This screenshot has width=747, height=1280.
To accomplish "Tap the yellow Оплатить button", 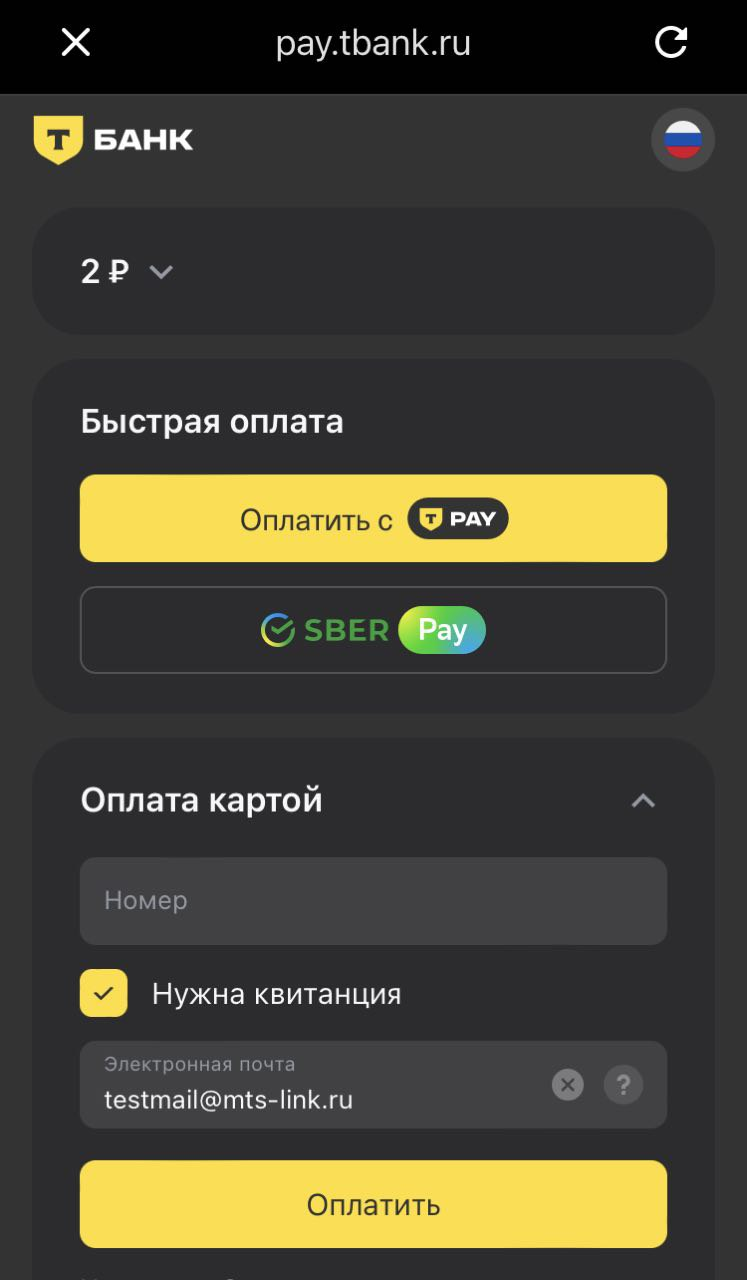I will [x=373, y=1204].
